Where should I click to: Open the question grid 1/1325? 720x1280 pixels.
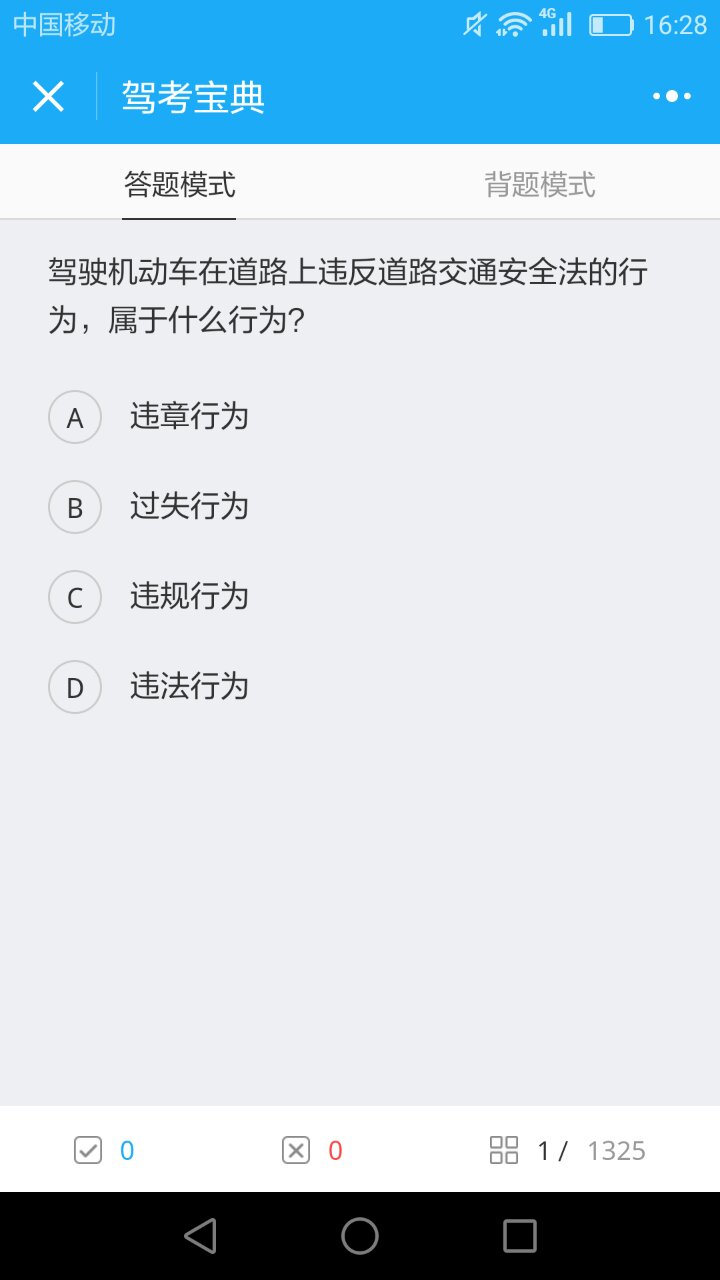click(567, 1151)
